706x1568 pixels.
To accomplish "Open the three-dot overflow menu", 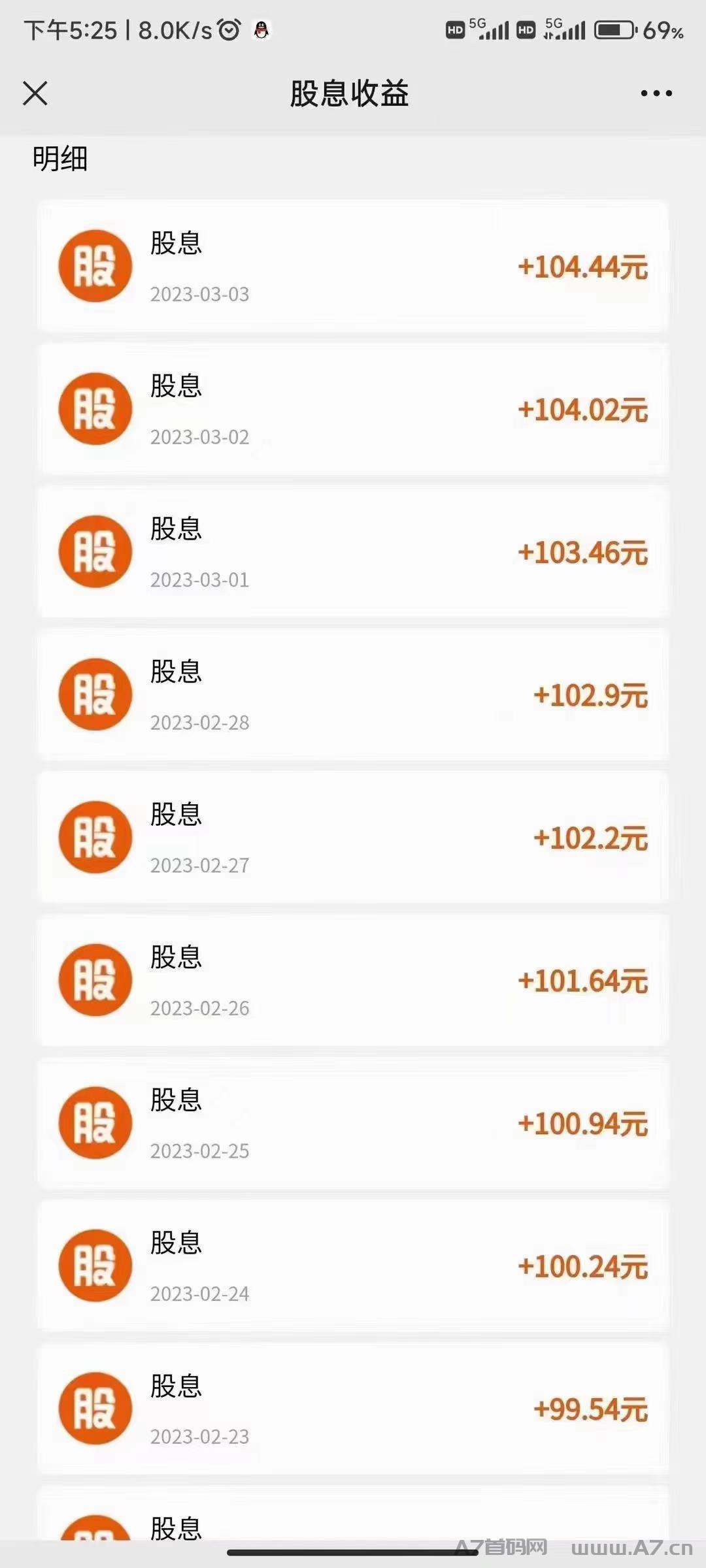I will tap(656, 93).
